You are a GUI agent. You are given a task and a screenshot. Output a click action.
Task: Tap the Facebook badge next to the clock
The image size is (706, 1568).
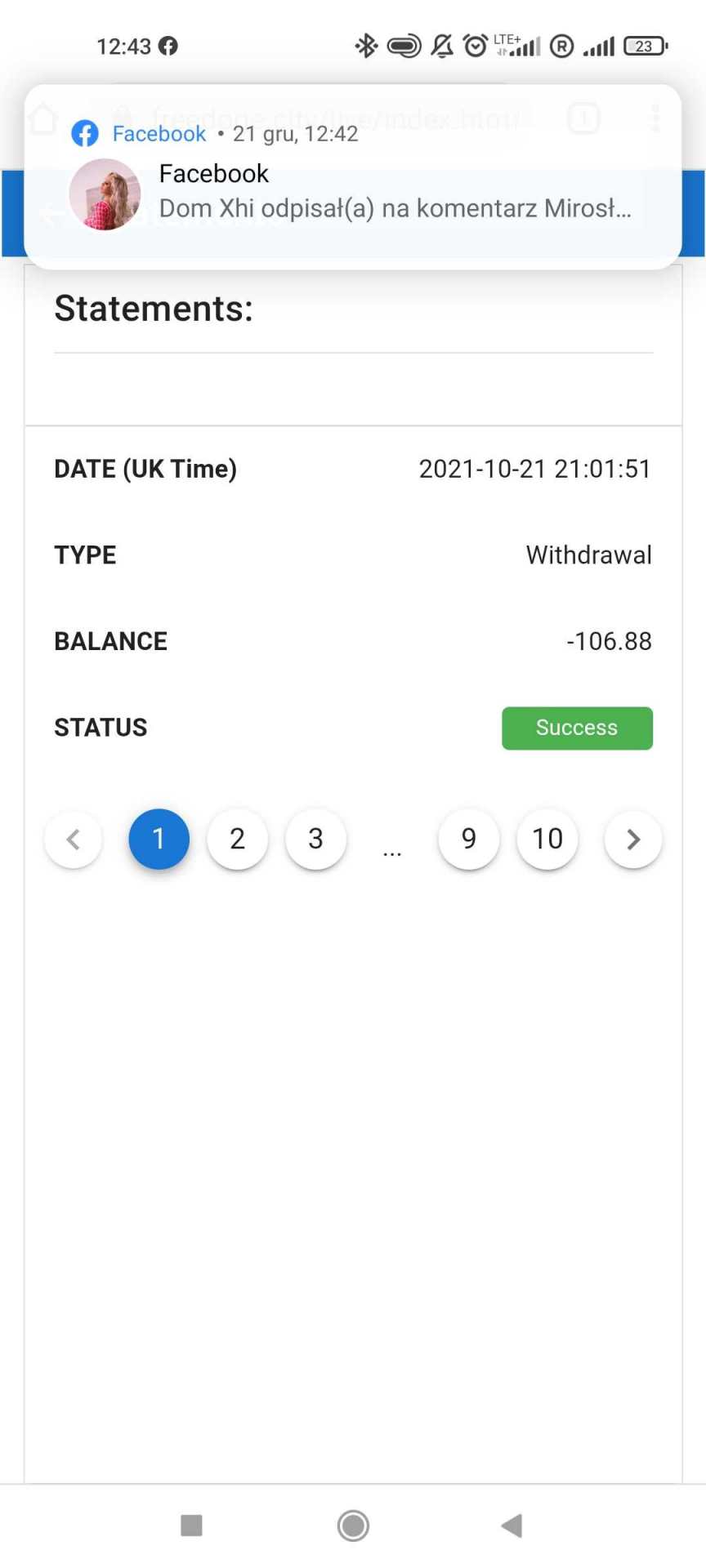coord(167,46)
